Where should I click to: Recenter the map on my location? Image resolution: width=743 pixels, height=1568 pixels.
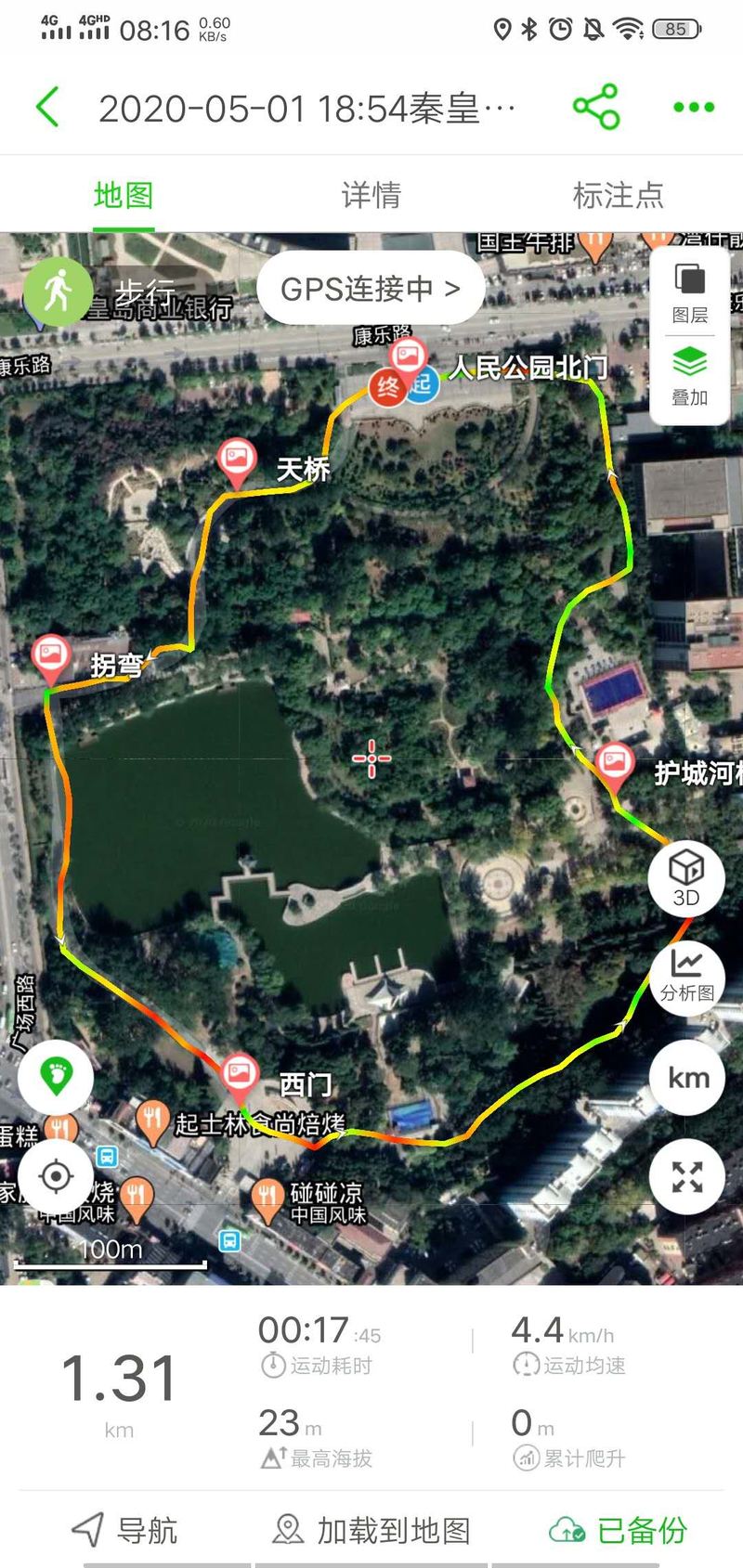[56, 1177]
